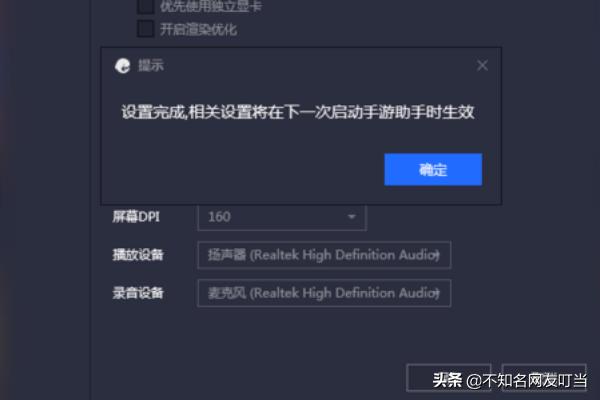Close the 提示 dialog
This screenshot has width=600, height=400.
(482, 66)
